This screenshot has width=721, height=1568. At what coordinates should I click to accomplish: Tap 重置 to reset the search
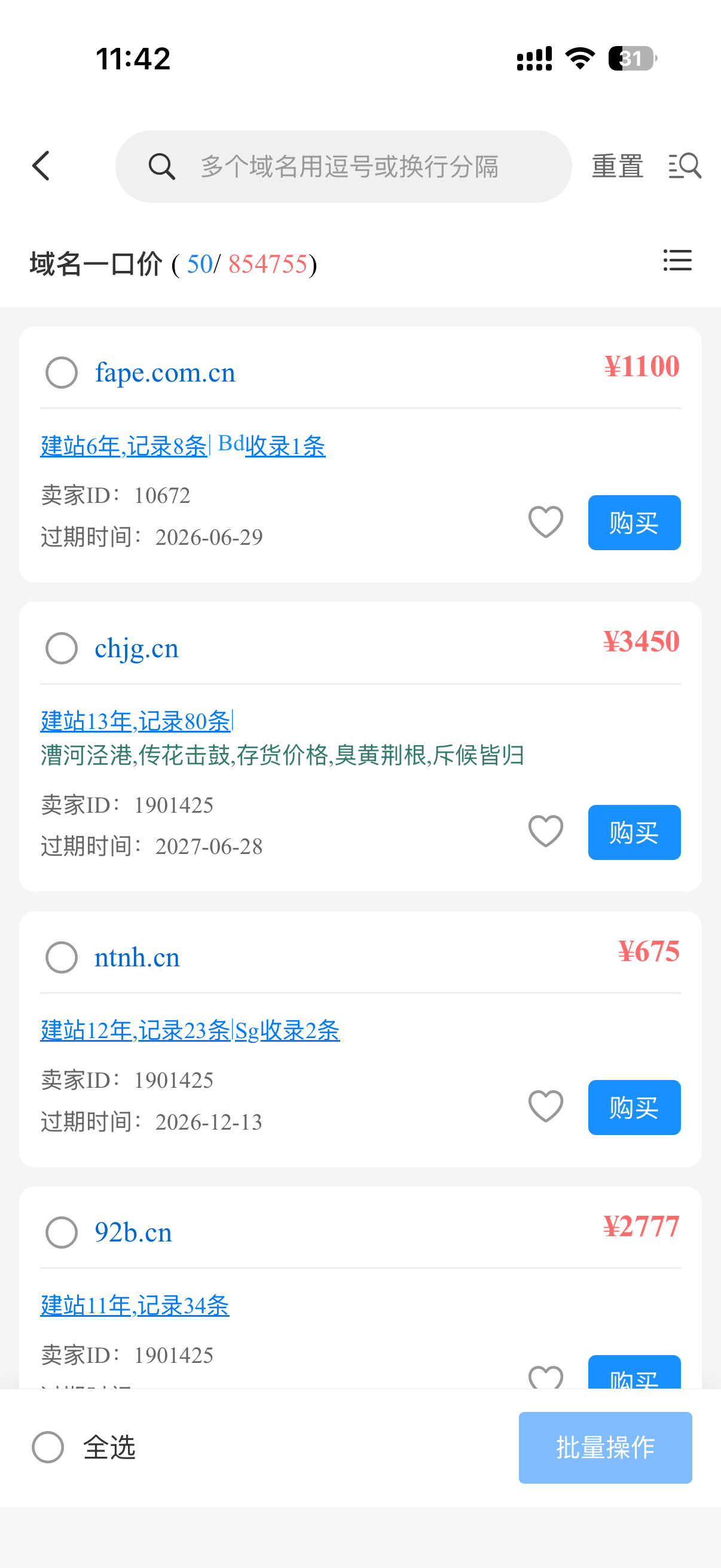(617, 166)
